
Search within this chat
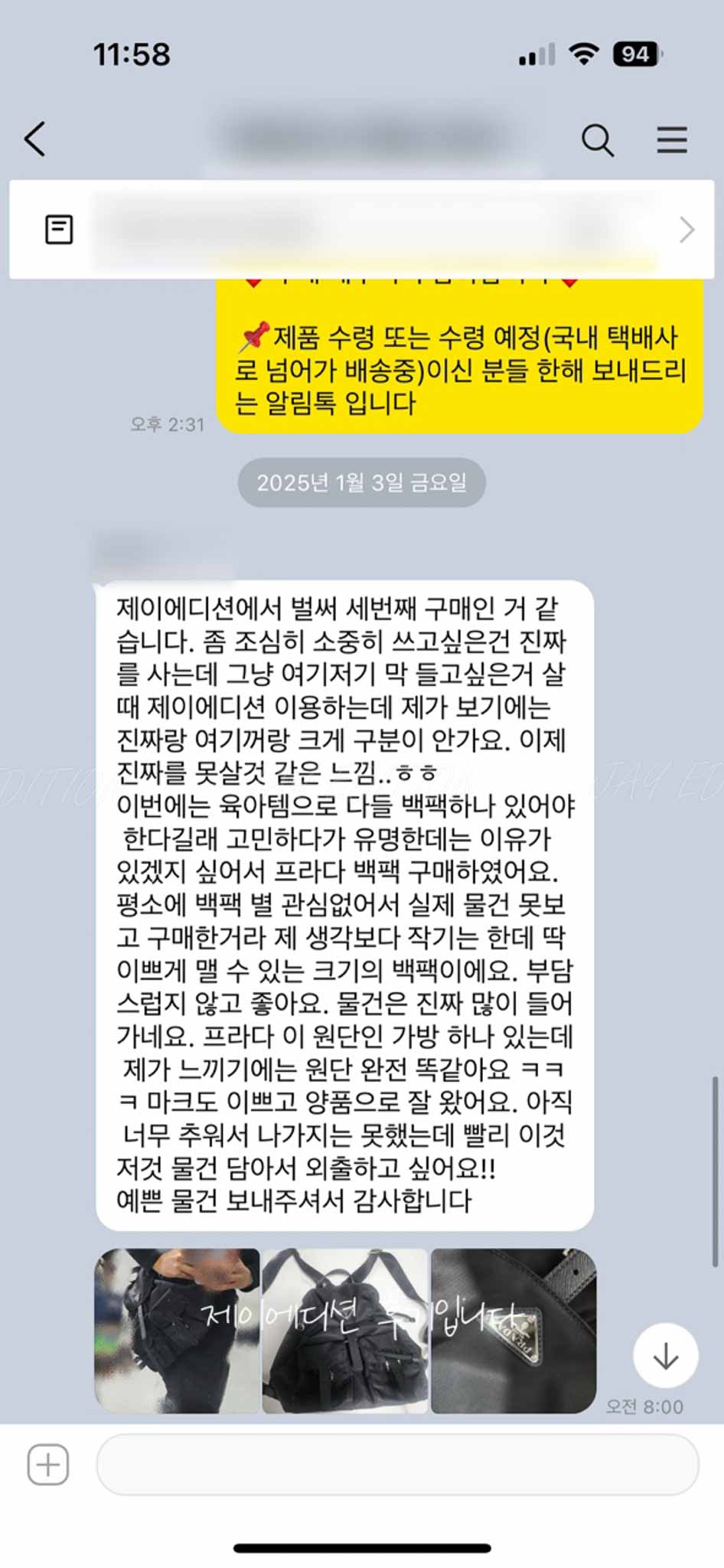[x=597, y=140]
